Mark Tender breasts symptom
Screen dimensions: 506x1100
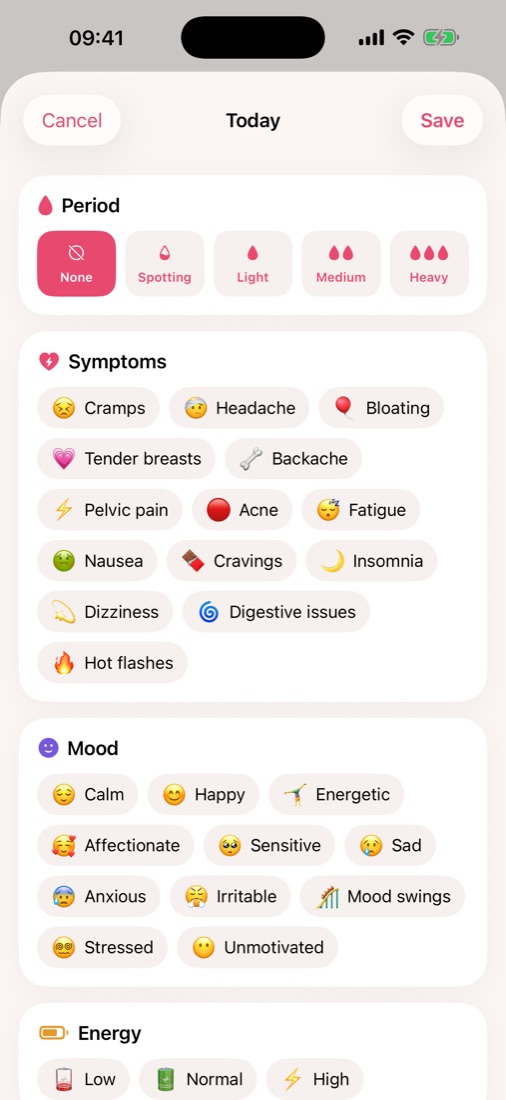coord(126,459)
